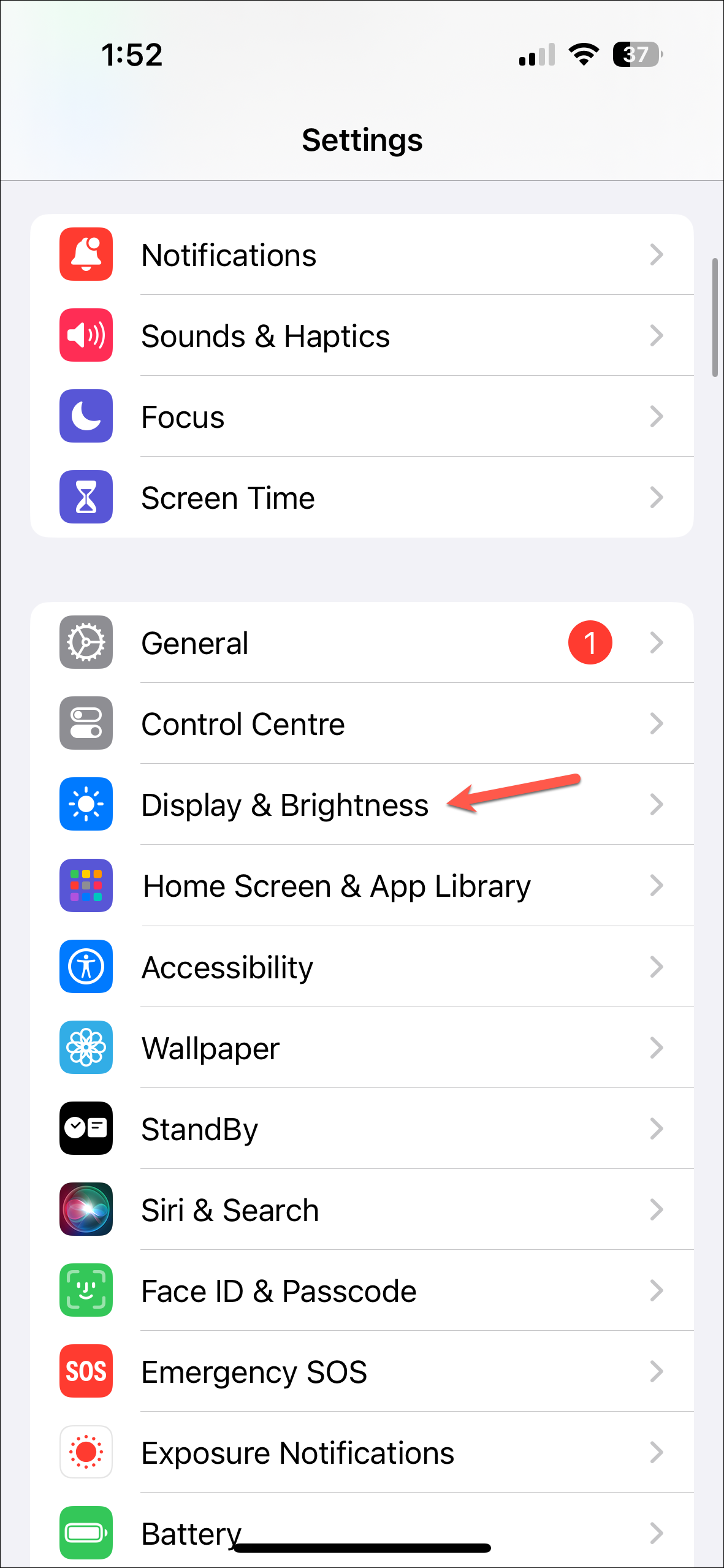724x1568 pixels.
Task: Open the Focus settings row
Action: (x=362, y=417)
